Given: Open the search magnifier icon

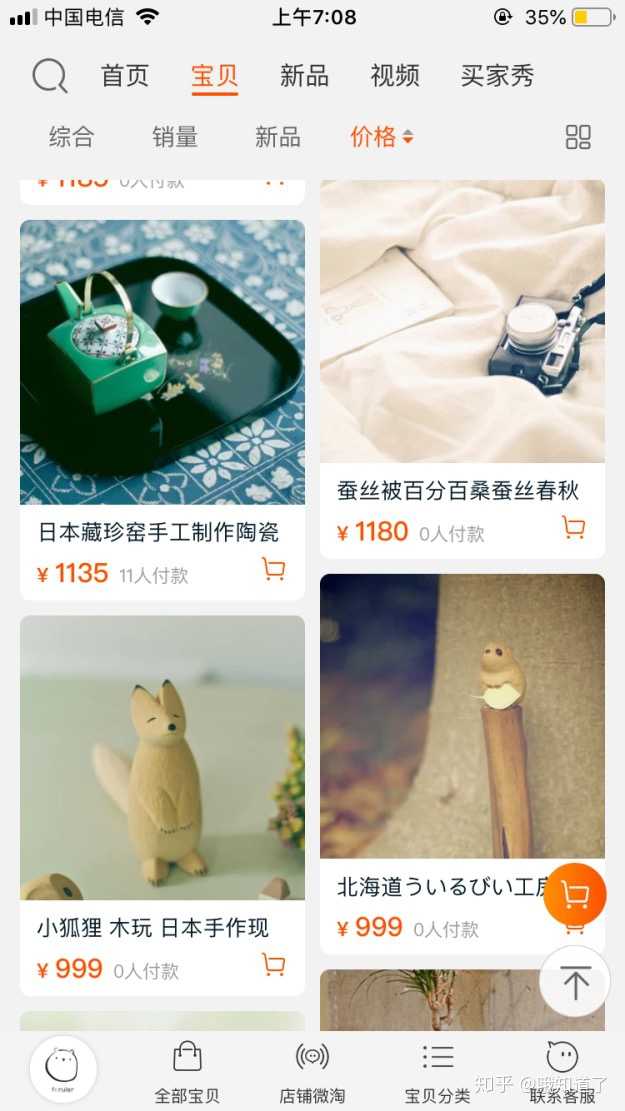Looking at the screenshot, I should coord(49,76).
